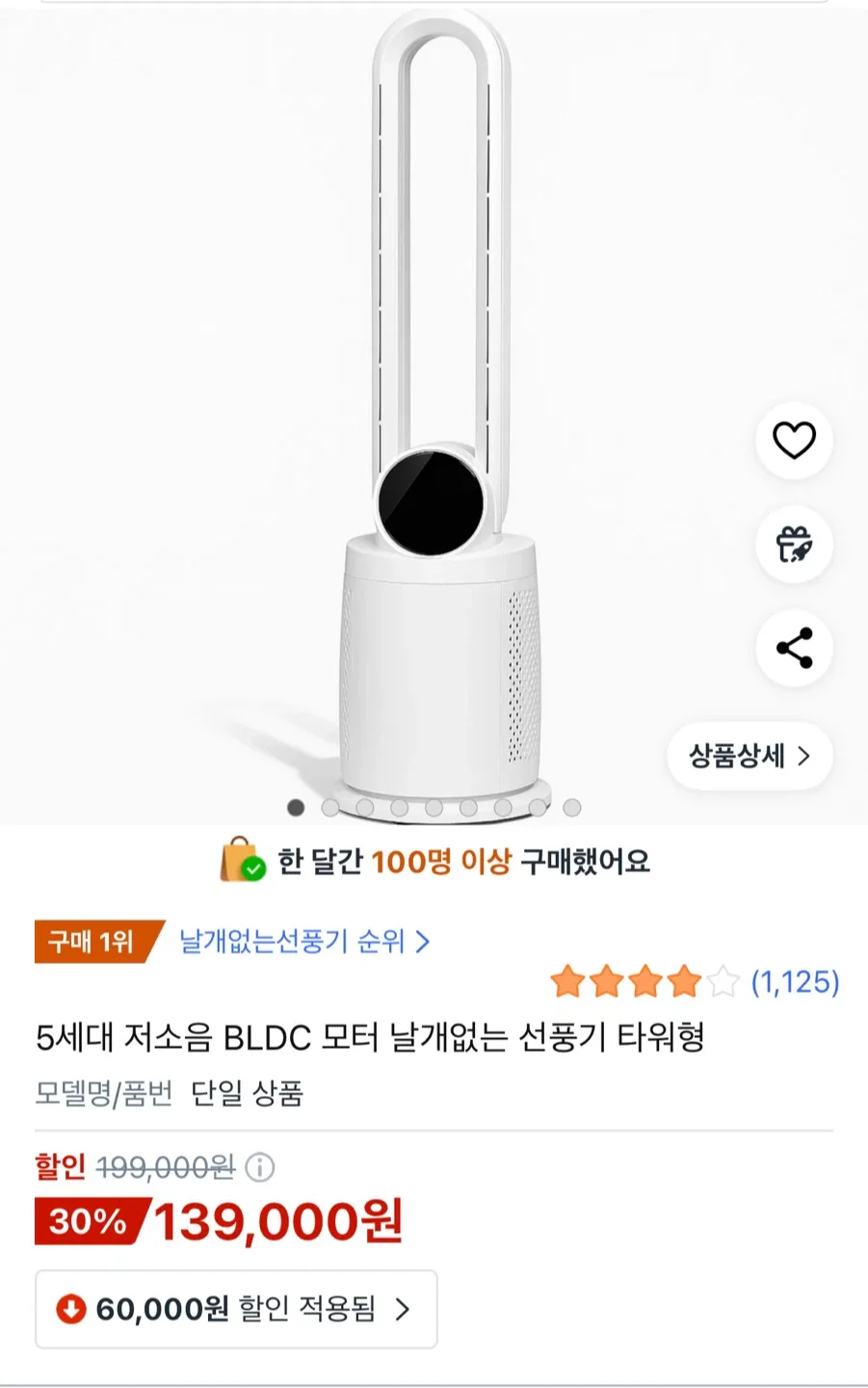Image resolution: width=868 pixels, height=1388 pixels.
Task: Expand the 상품상세 panel via its chevron
Action: tap(806, 757)
